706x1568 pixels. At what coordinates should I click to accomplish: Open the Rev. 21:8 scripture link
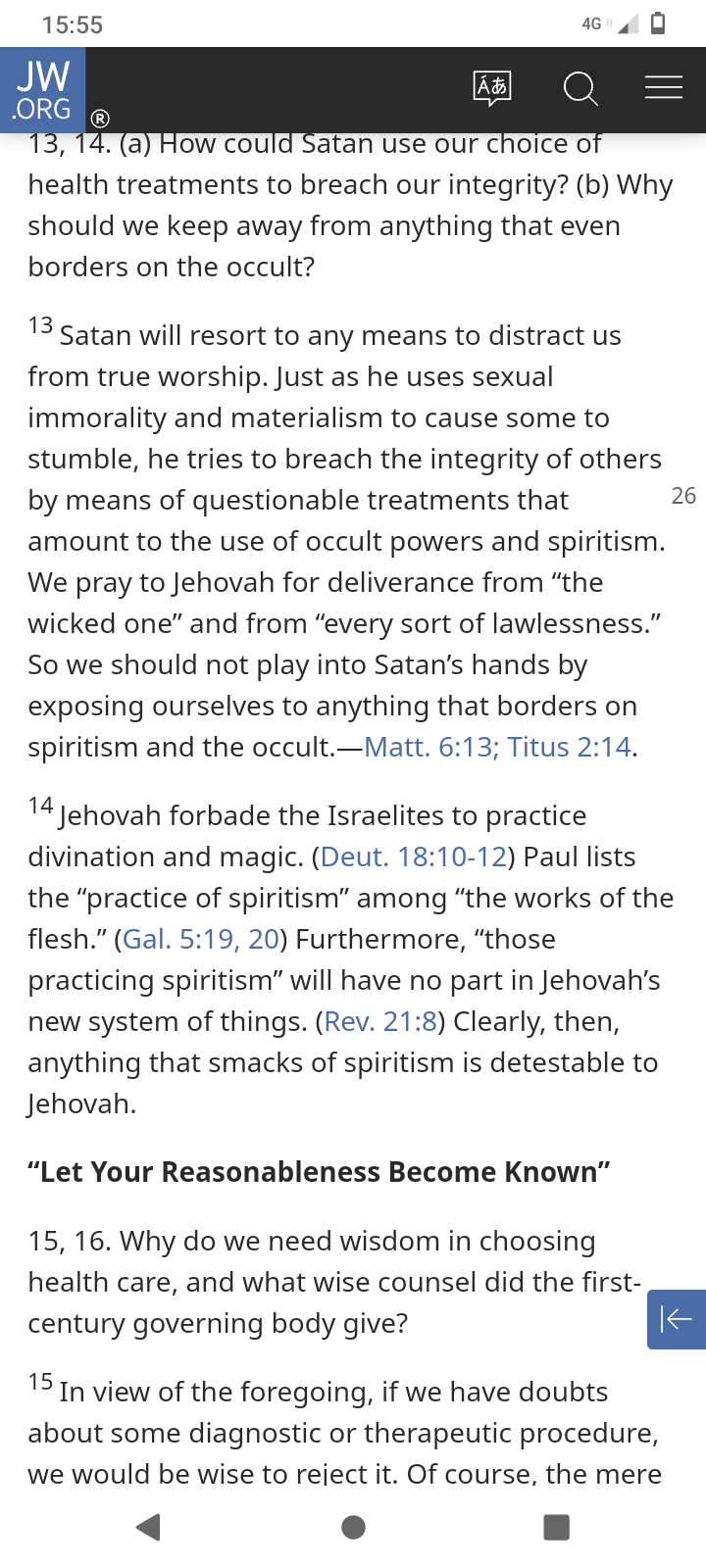pyautogui.click(x=380, y=1021)
